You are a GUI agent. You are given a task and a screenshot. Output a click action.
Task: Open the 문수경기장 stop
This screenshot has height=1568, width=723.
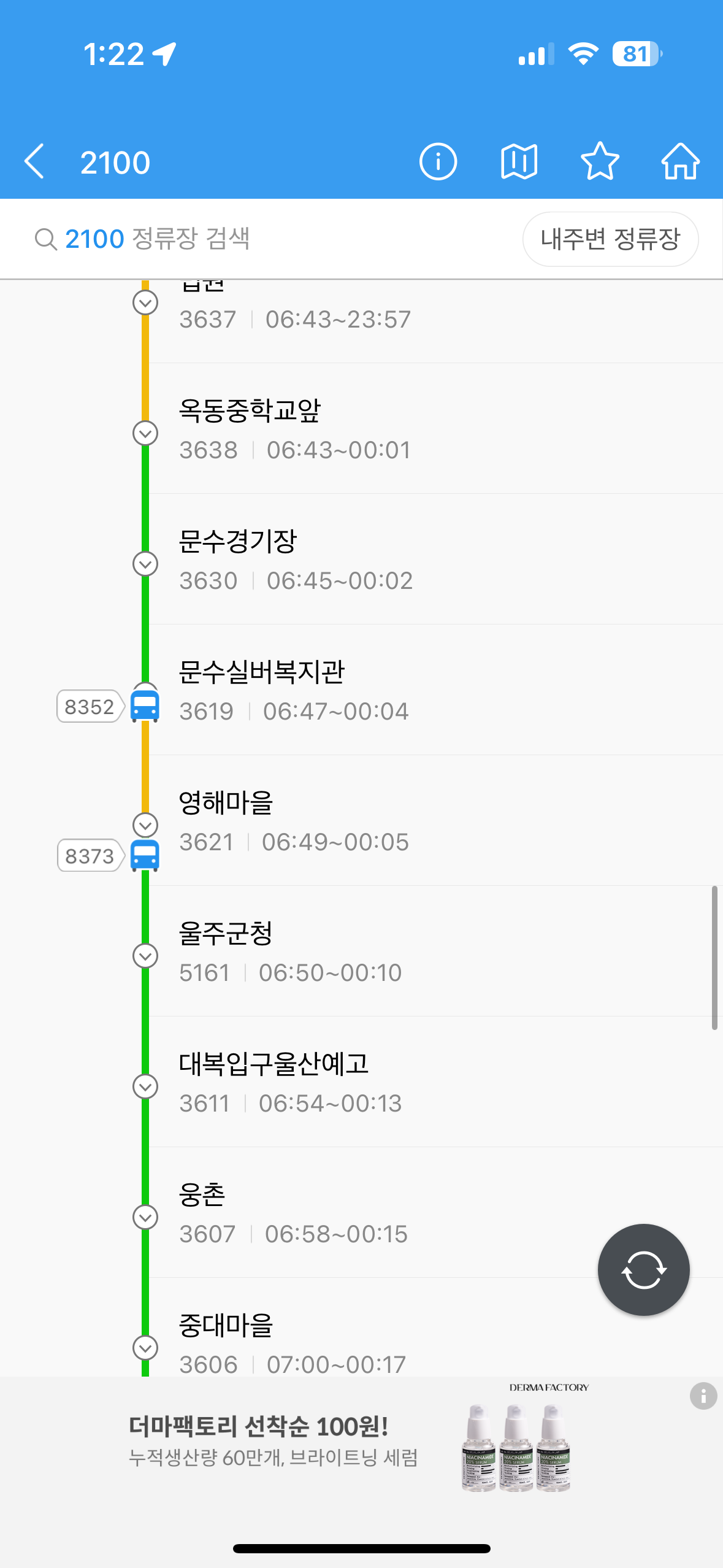435,559
